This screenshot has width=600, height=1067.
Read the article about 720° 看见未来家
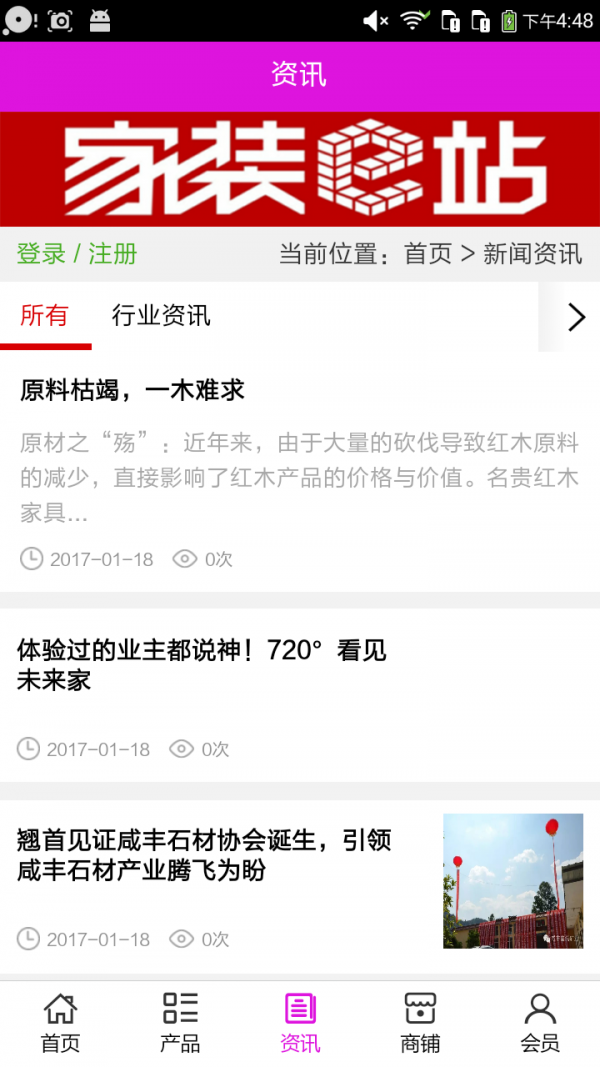click(x=202, y=665)
